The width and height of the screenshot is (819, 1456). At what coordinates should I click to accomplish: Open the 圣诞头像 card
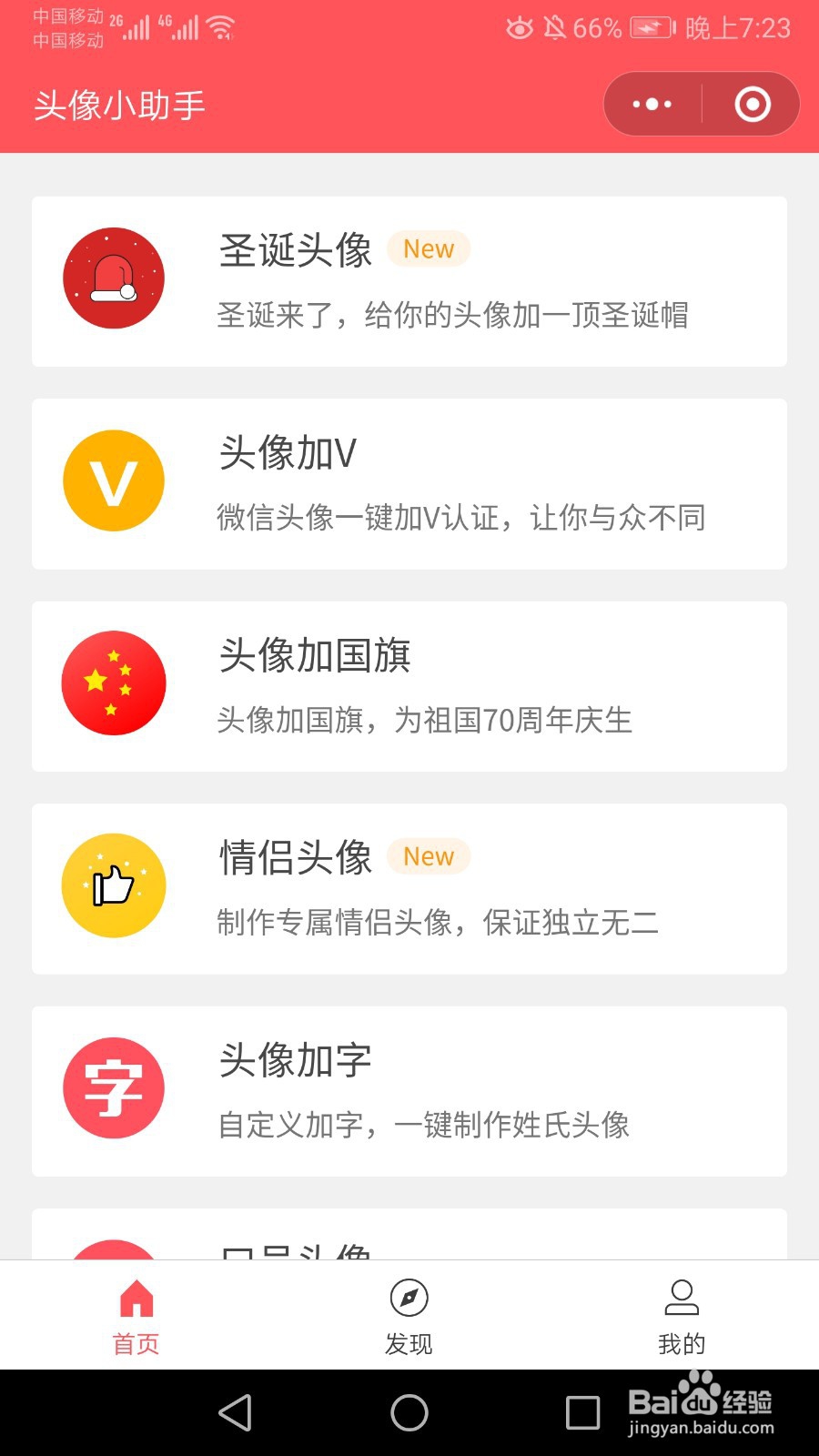click(x=409, y=281)
